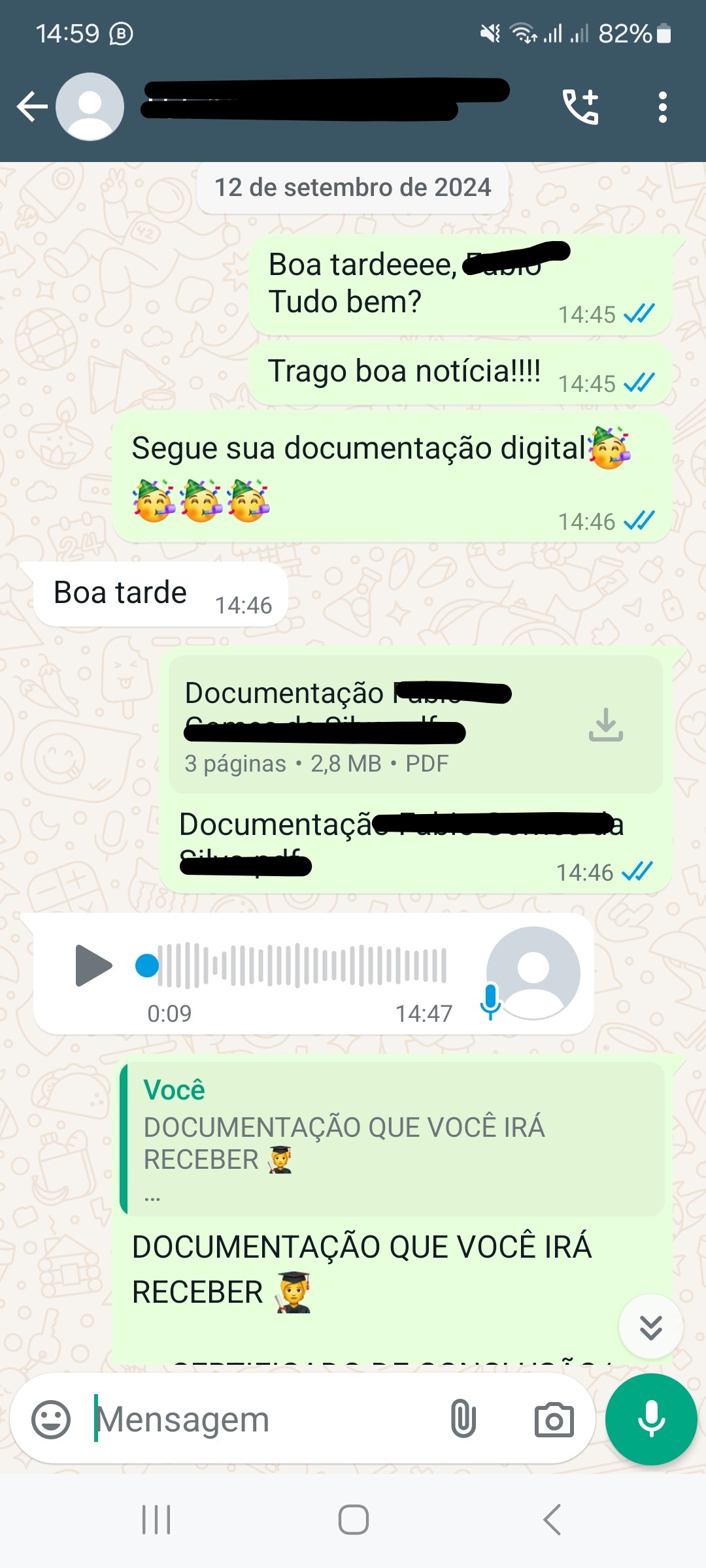Focus the Mensagem text field

click(261, 1420)
